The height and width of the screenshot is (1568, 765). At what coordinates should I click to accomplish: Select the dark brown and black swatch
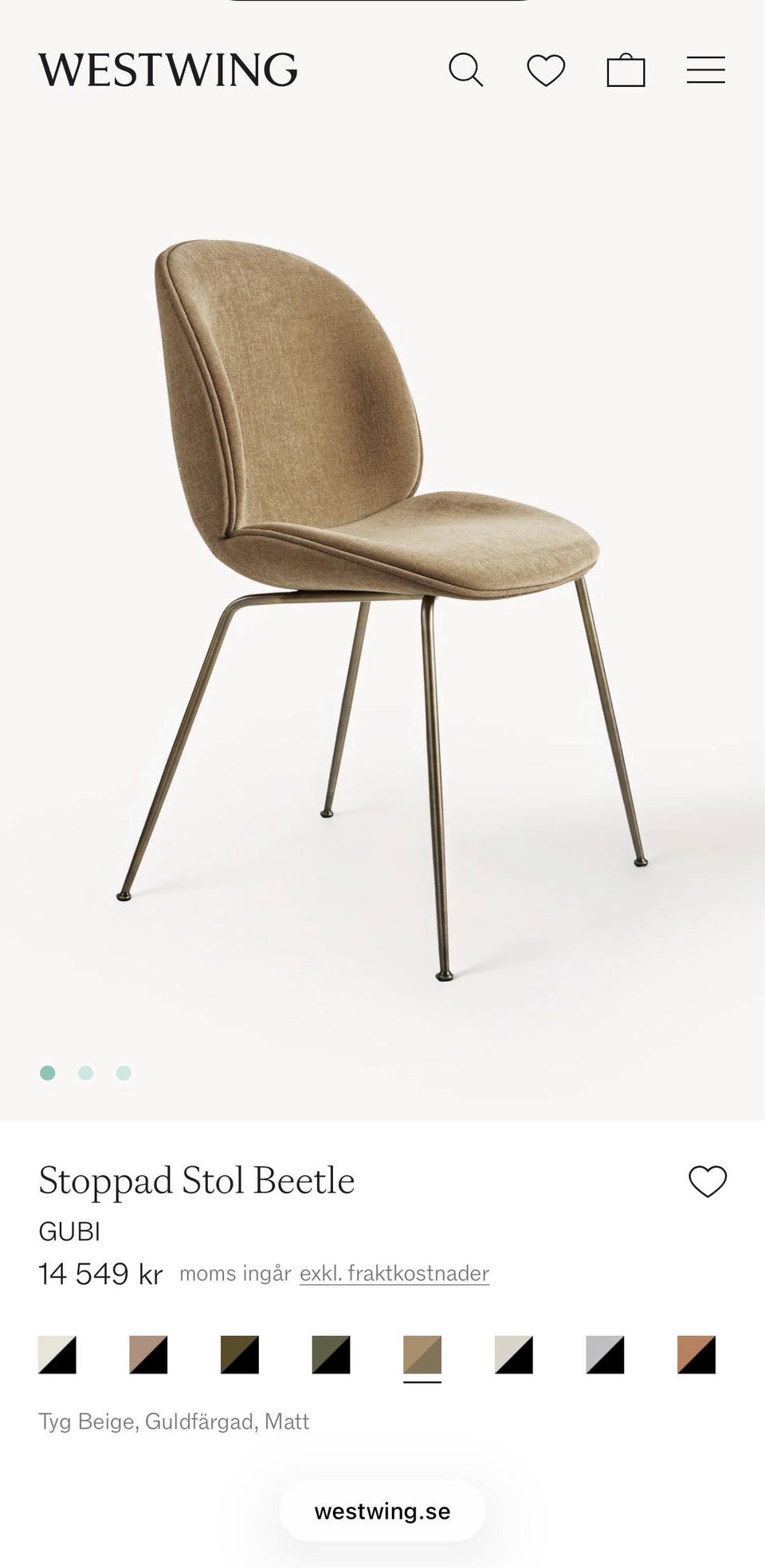pyautogui.click(x=240, y=1354)
